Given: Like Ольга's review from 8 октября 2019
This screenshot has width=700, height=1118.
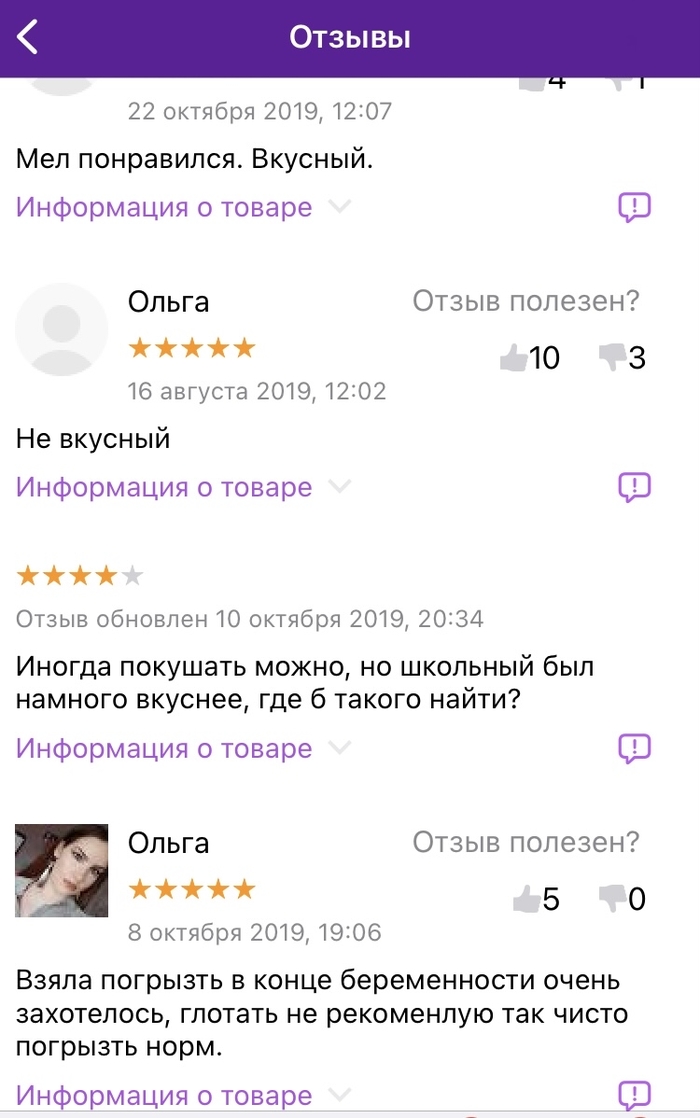Looking at the screenshot, I should (x=526, y=899).
